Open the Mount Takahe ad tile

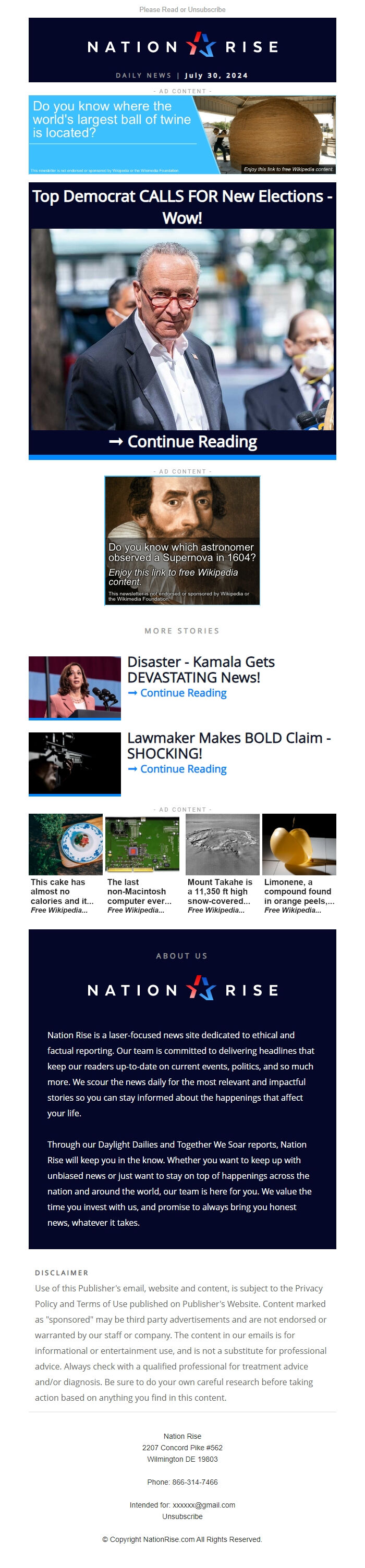tap(222, 863)
